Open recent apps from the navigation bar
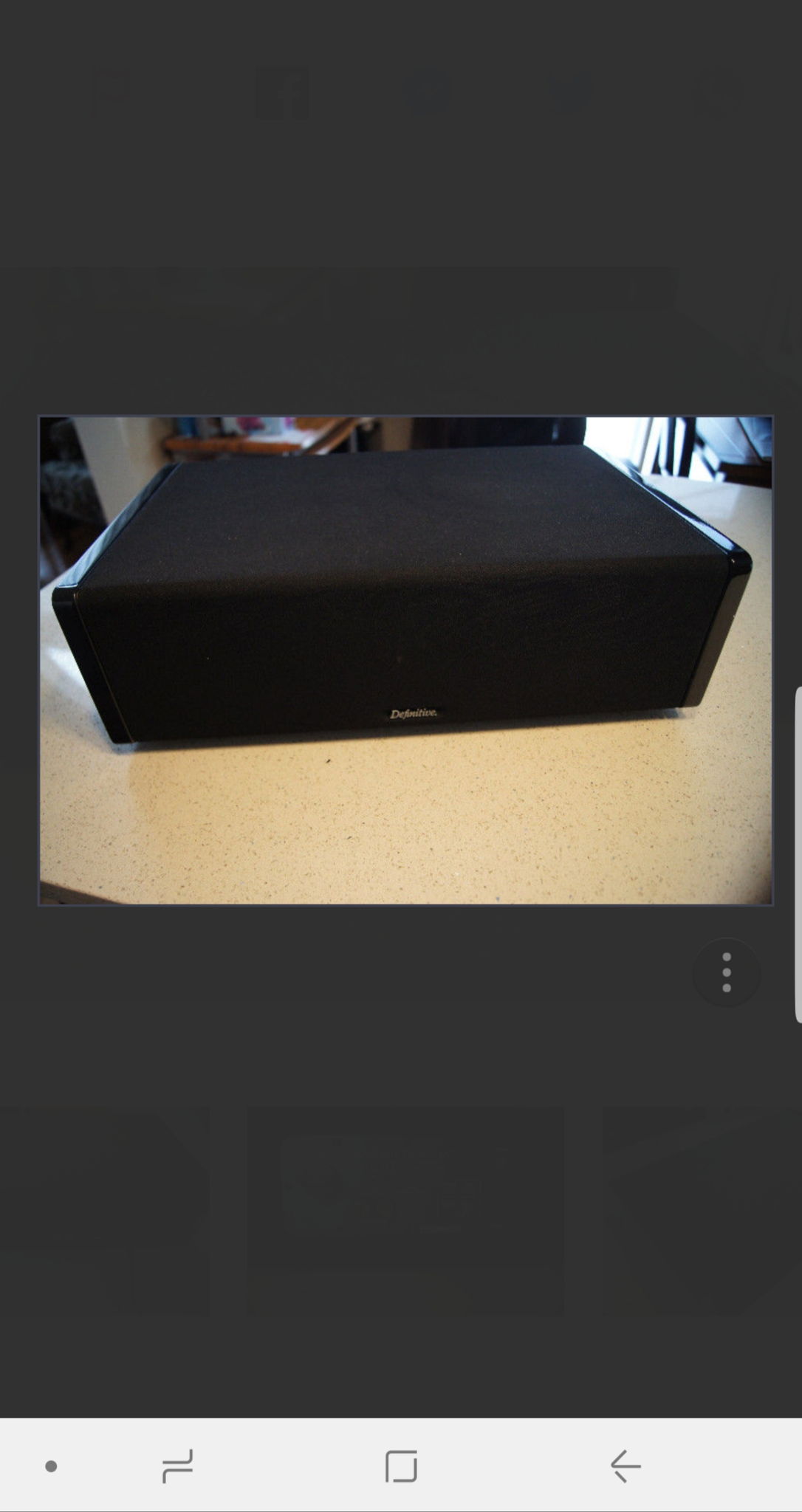This screenshot has height=1512, width=802. tap(177, 1465)
